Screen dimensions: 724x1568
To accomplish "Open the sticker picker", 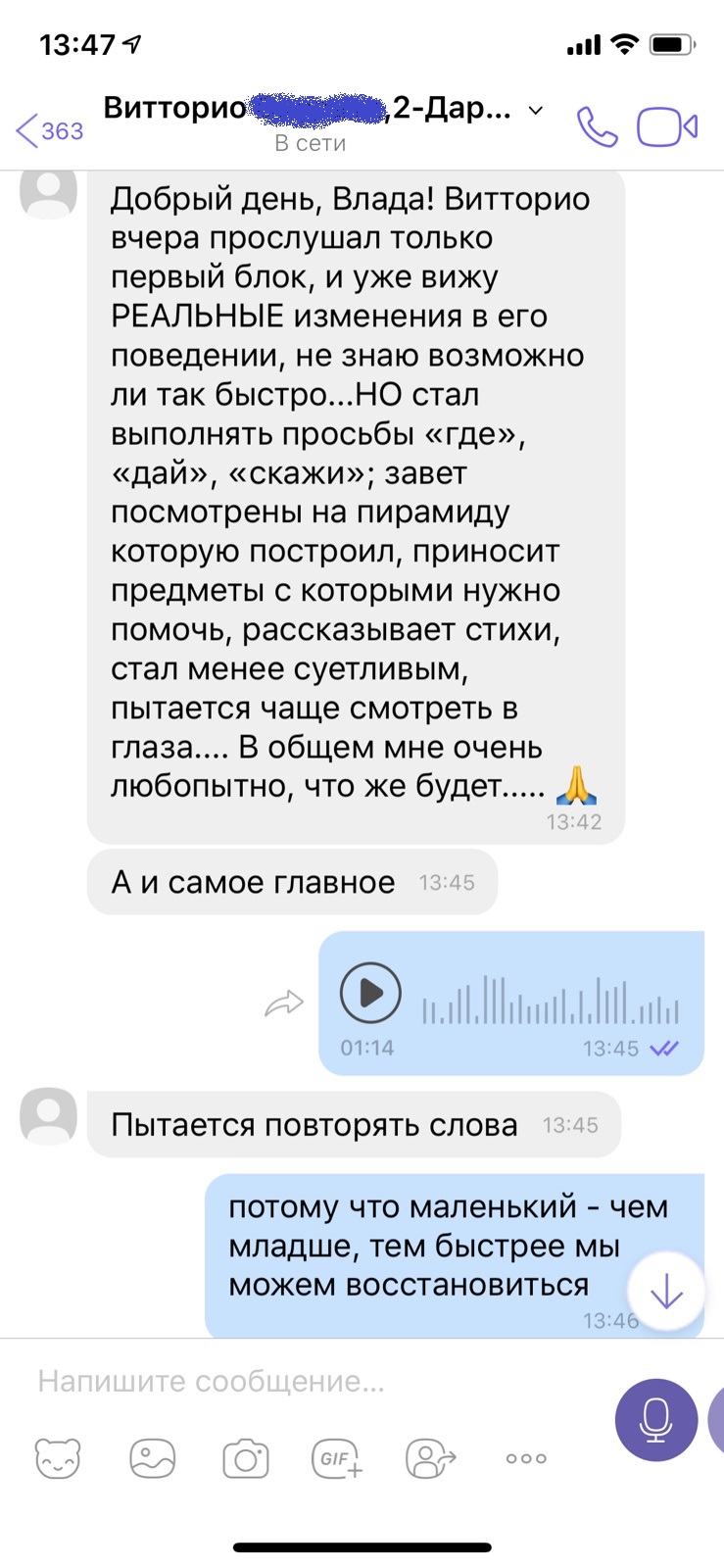I will (58, 1458).
